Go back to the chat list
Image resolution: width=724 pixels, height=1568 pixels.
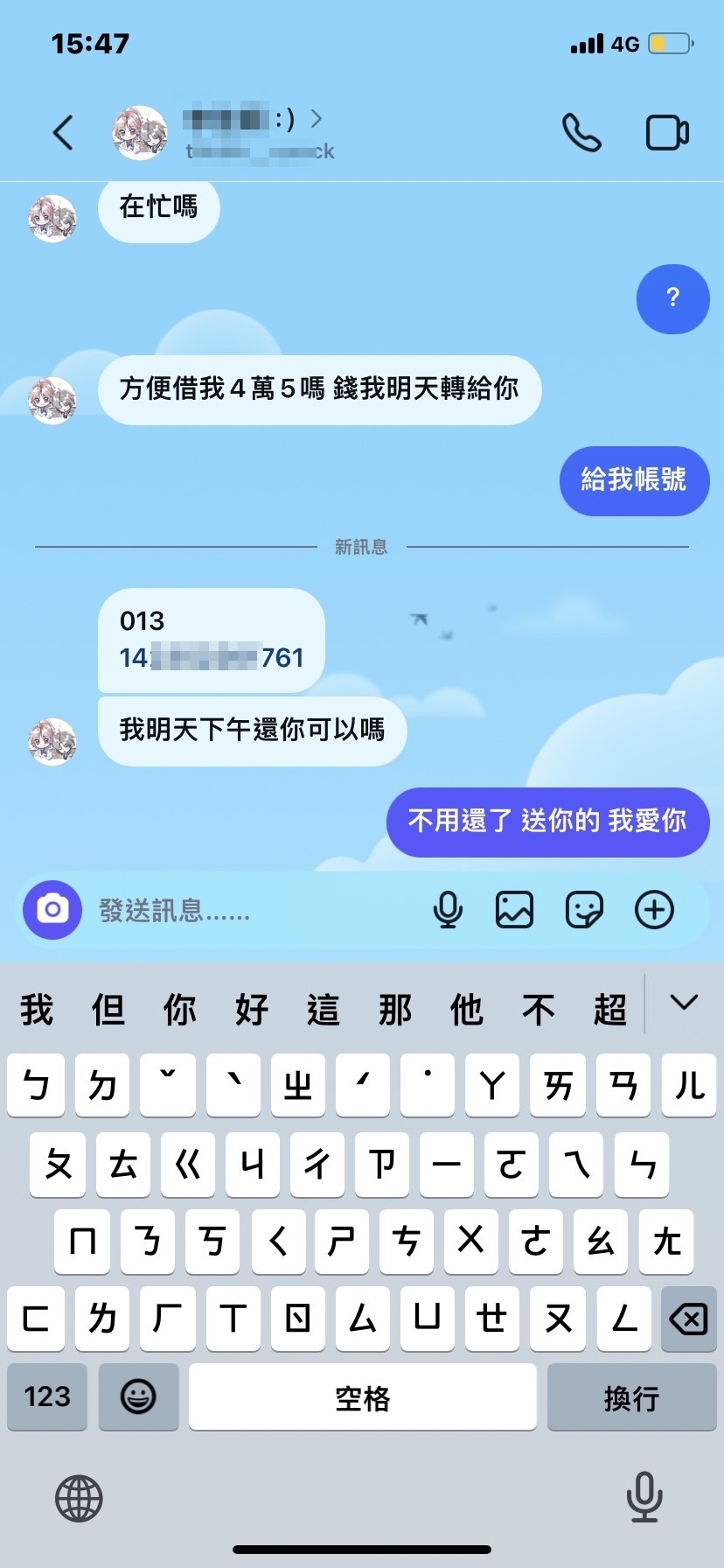(x=63, y=133)
